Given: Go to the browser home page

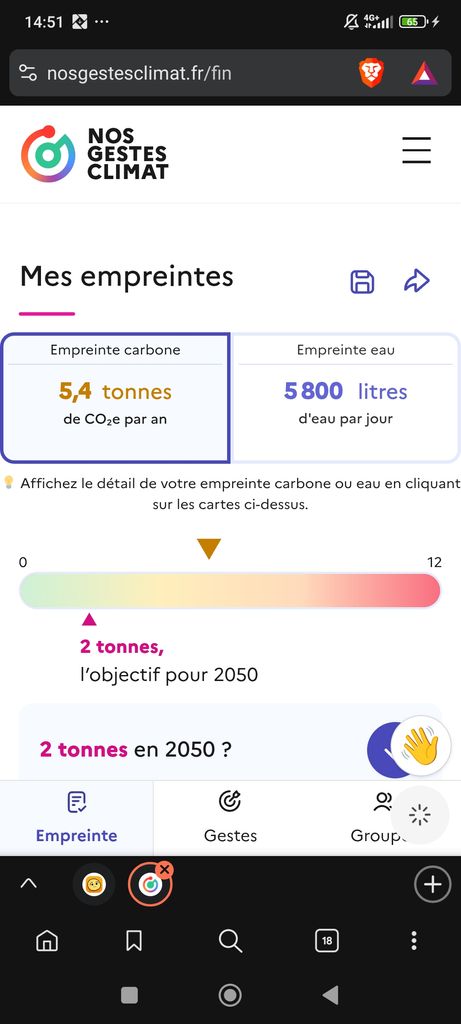Looking at the screenshot, I should coord(46,940).
